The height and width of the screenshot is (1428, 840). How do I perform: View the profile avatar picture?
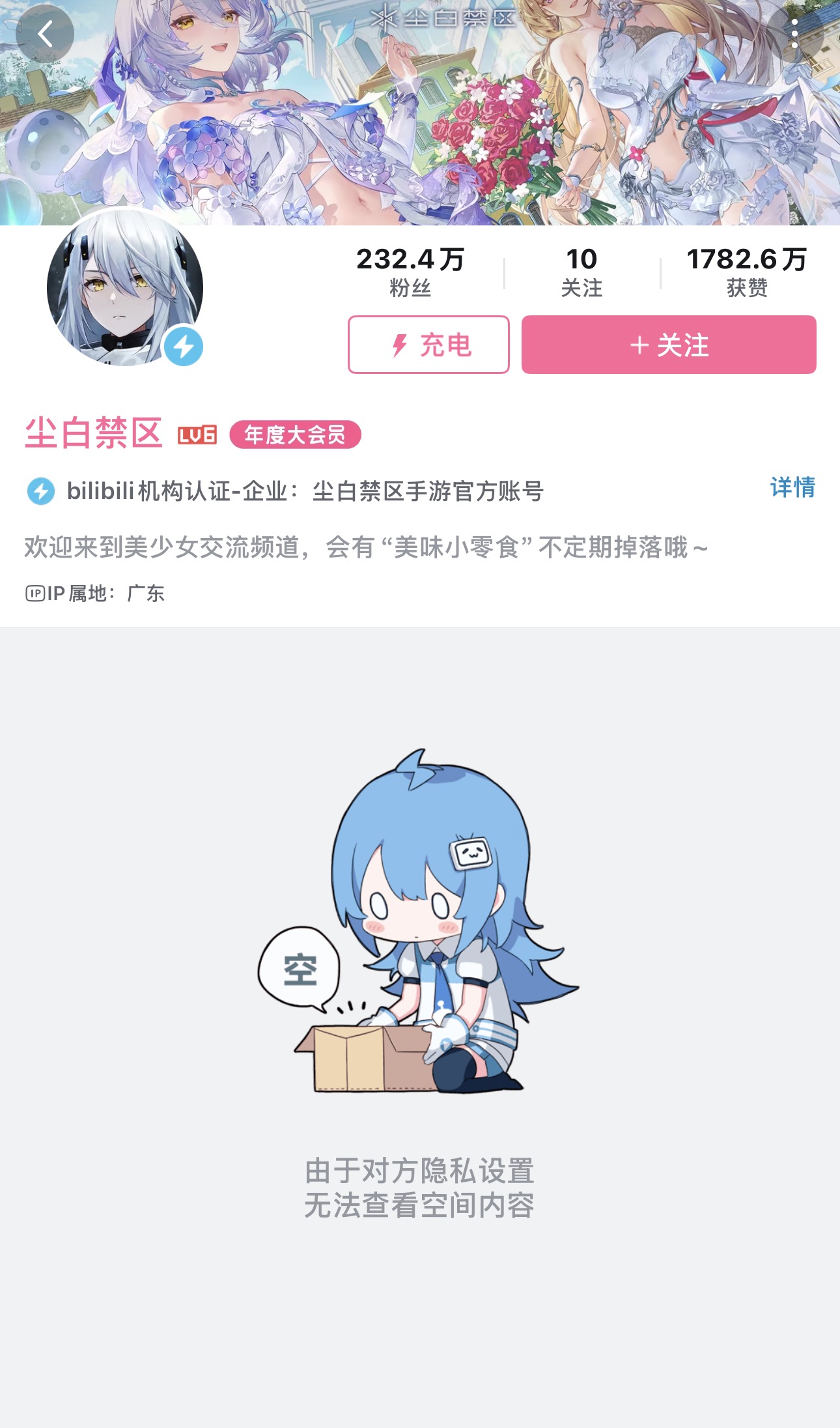(x=125, y=287)
